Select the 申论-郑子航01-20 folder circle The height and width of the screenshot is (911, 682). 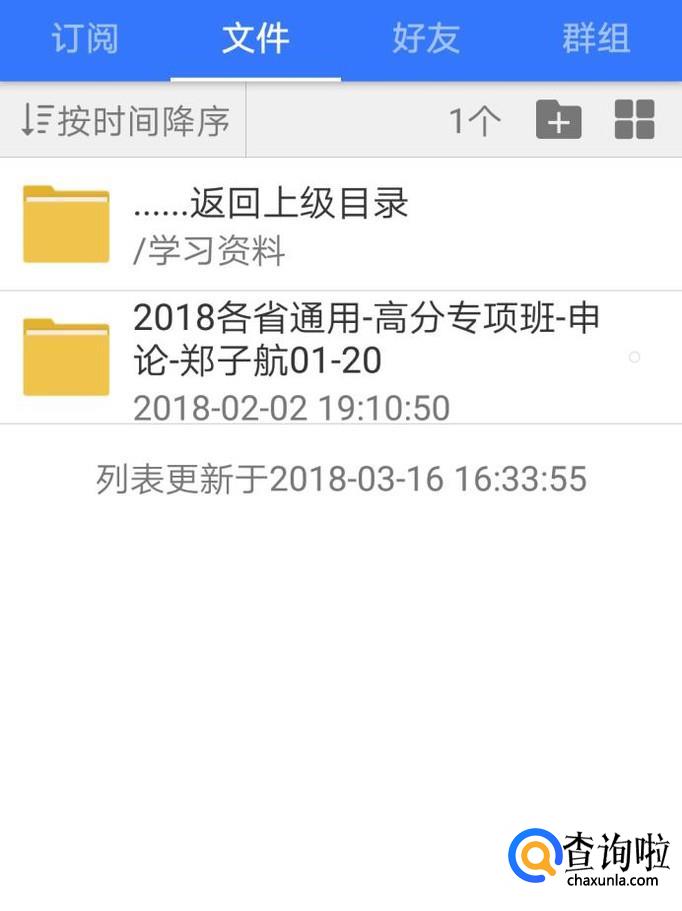634,357
